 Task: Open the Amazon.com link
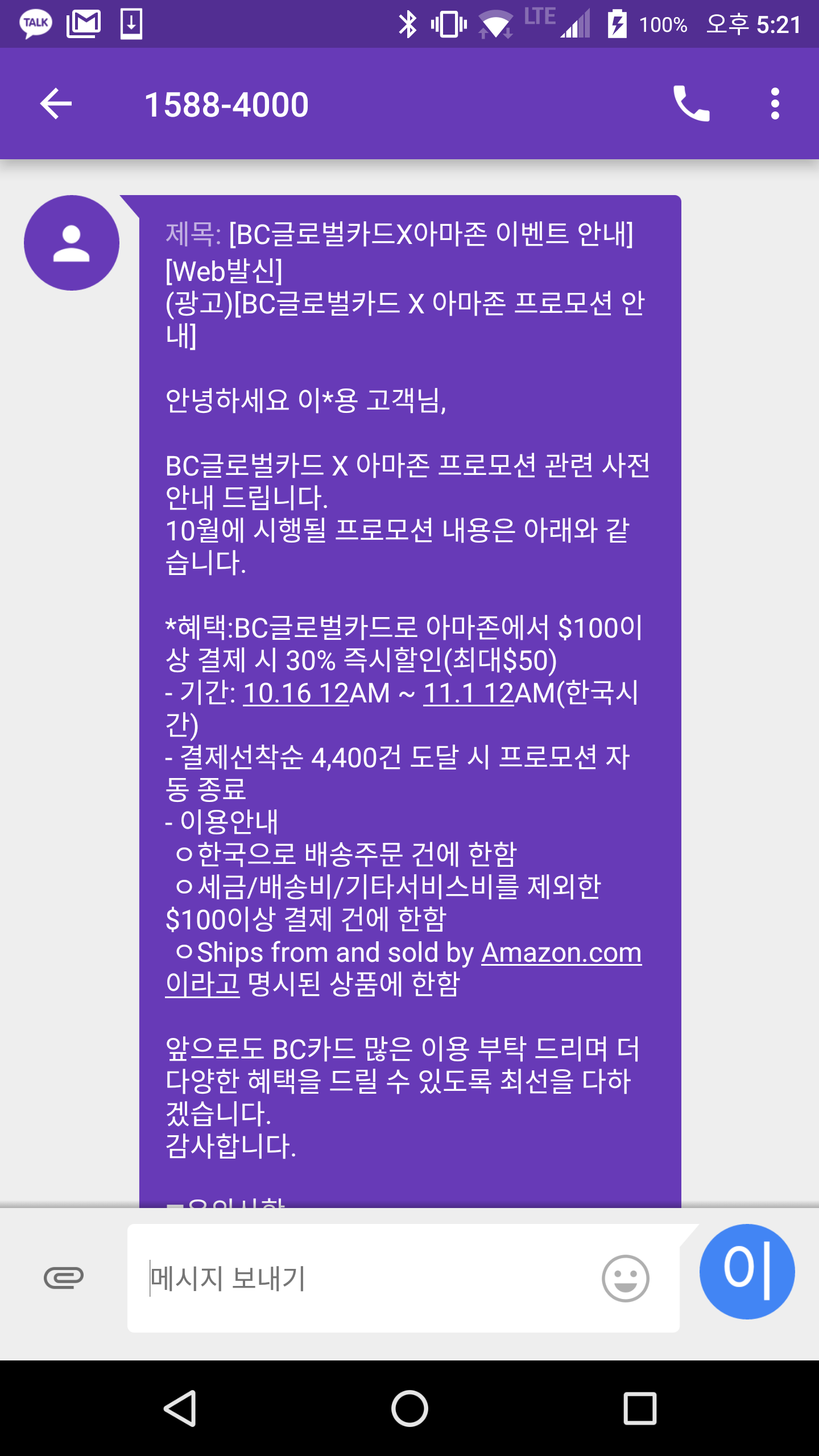tap(561, 953)
